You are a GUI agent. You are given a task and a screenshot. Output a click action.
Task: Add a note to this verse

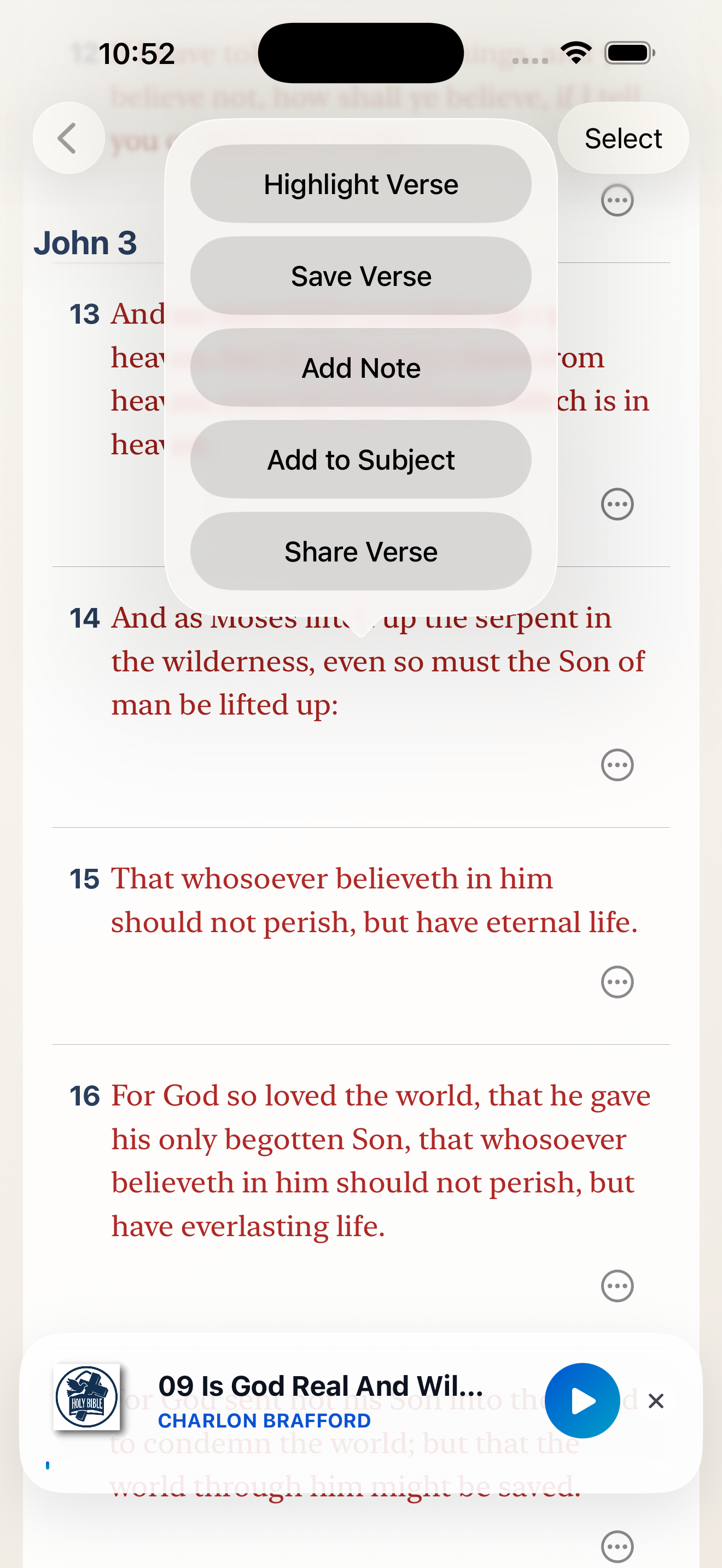[x=360, y=367]
